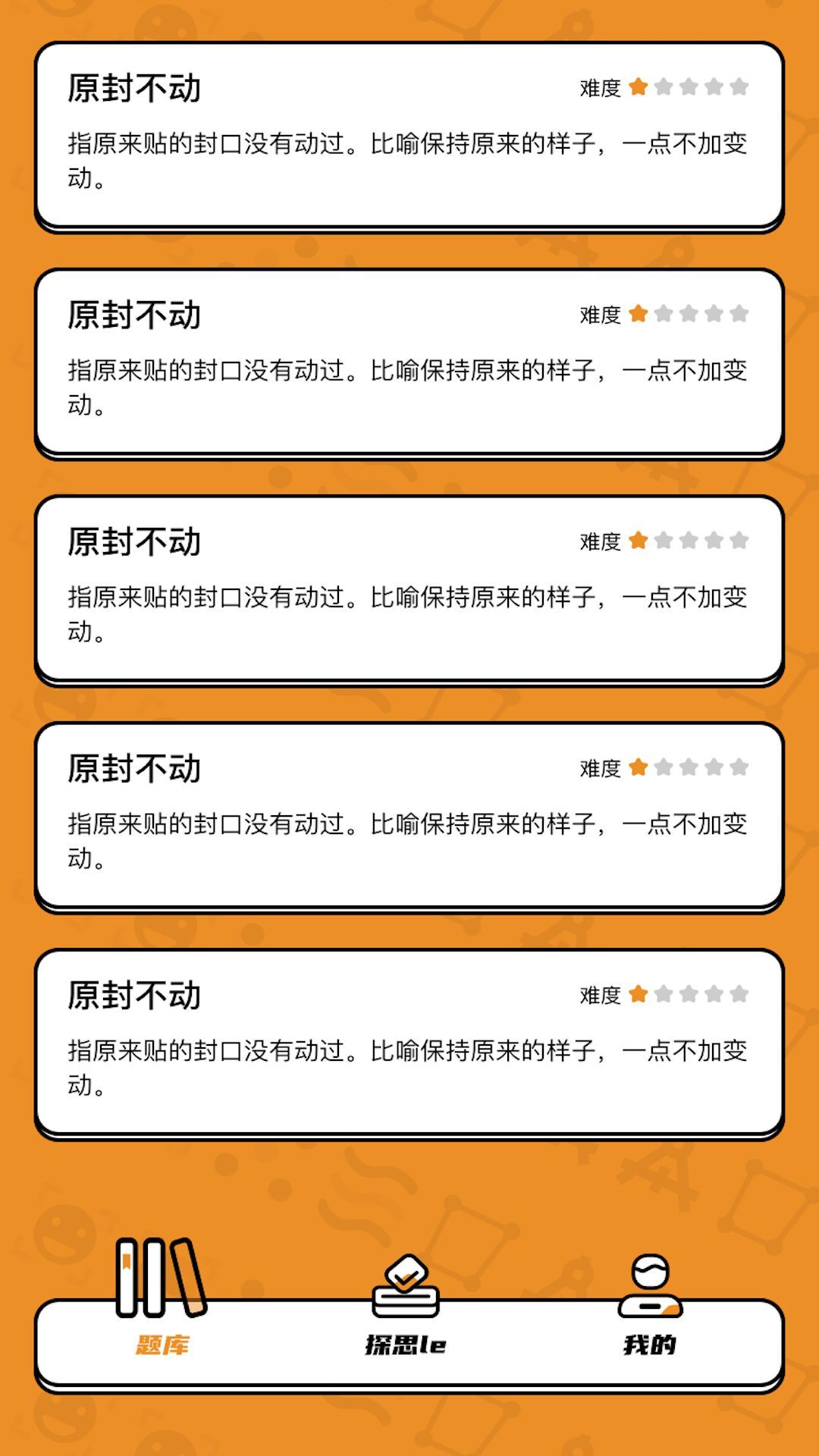Image resolution: width=819 pixels, height=1456 pixels.
Task: Click the filled orange star on first card
Action: [x=638, y=86]
